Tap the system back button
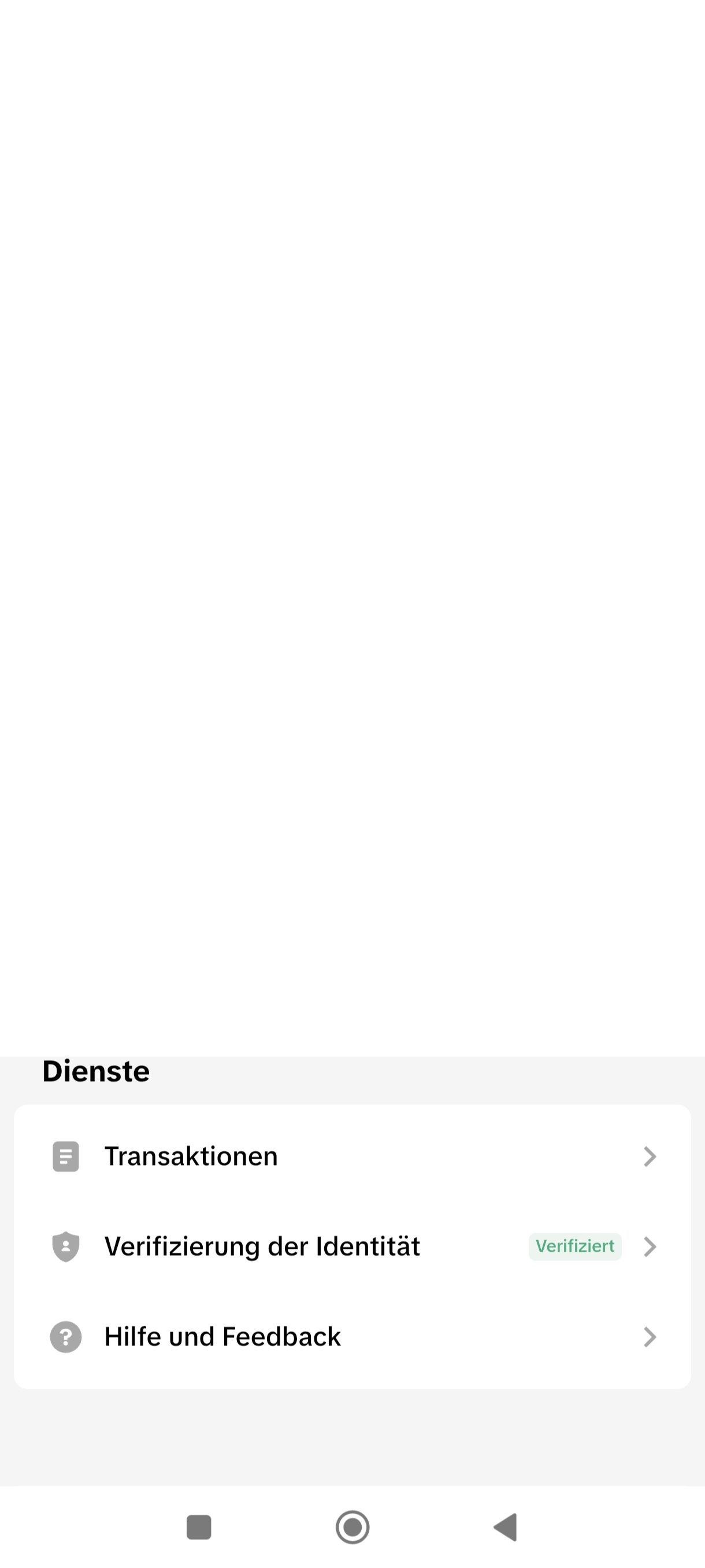 [506, 1527]
